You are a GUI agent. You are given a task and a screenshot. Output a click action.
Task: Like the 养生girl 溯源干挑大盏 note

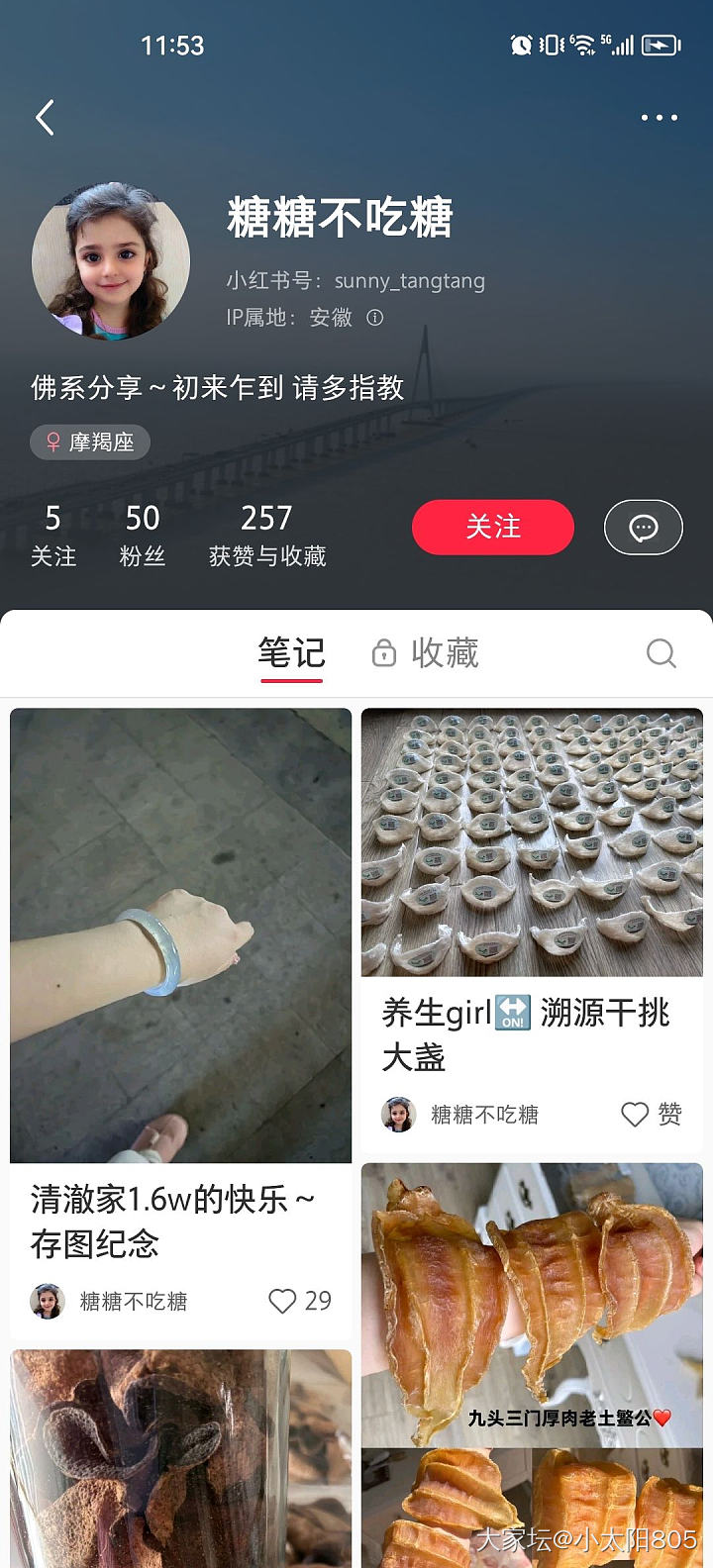click(635, 1115)
